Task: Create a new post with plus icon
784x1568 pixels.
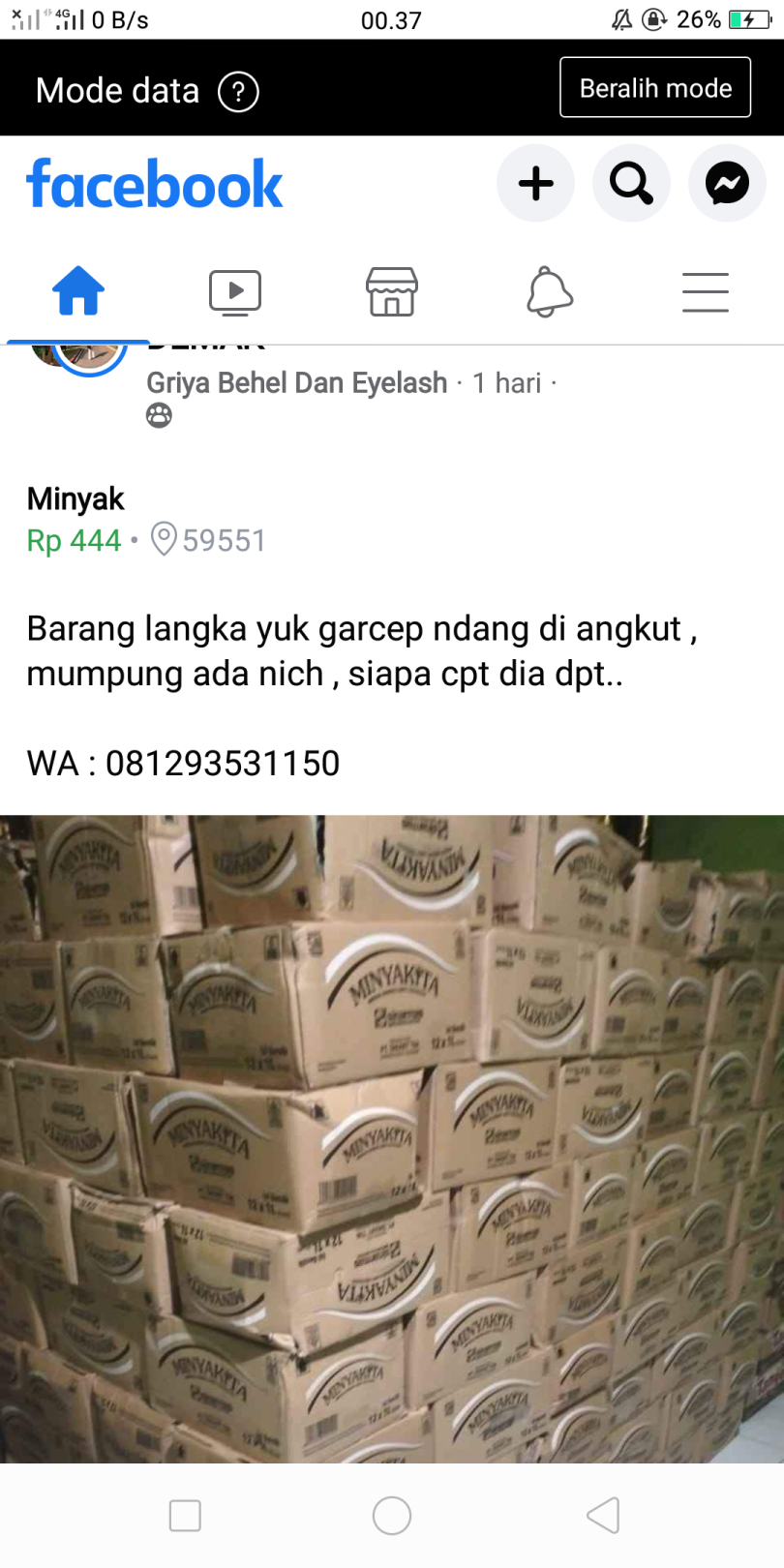Action: click(535, 183)
